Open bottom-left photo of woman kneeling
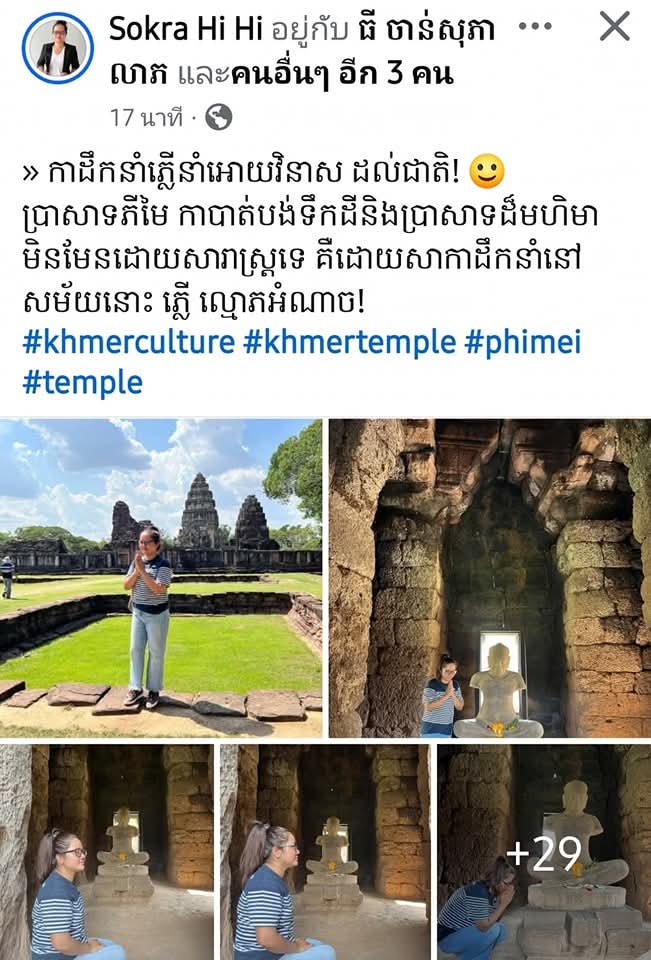The image size is (651, 960). [106, 852]
